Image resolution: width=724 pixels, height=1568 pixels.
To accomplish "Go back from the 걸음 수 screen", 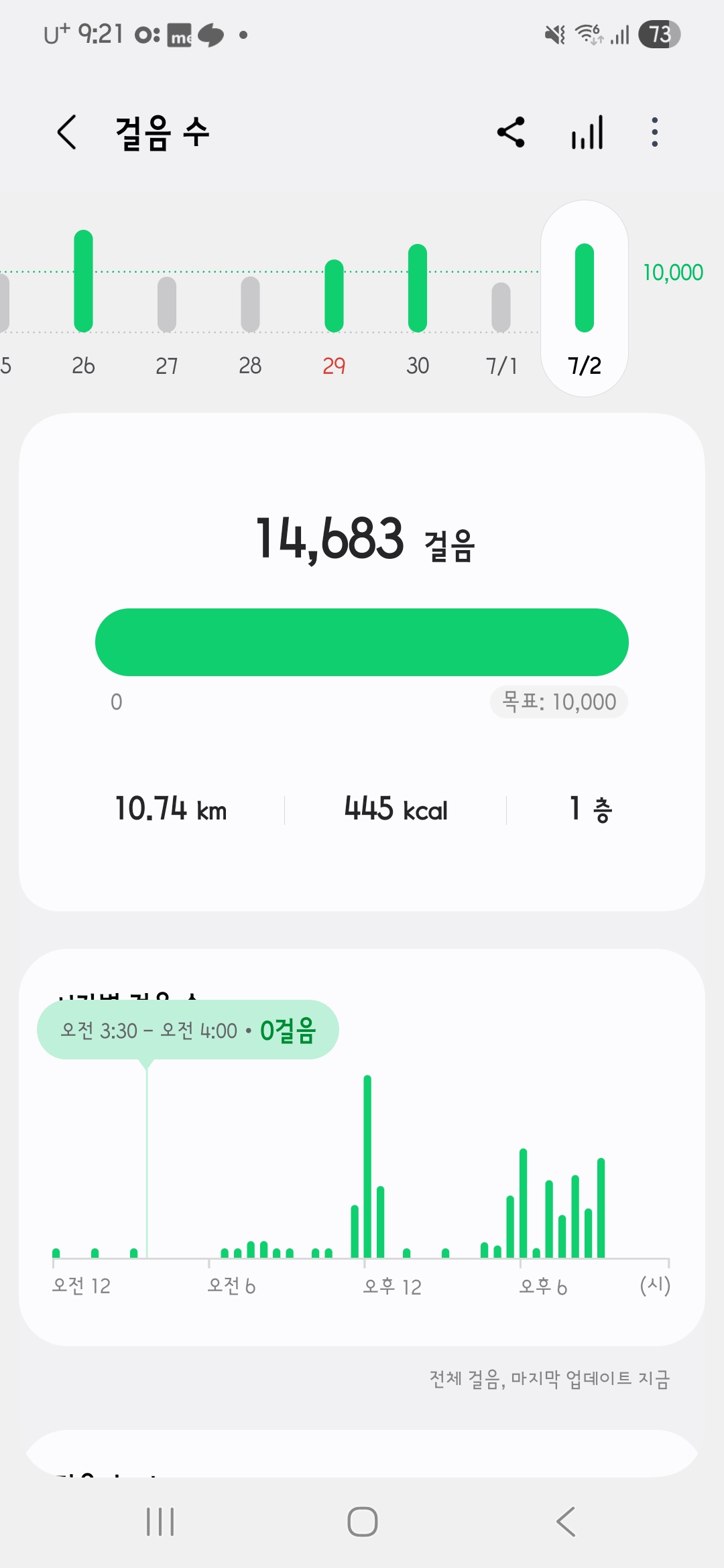I will pos(67,132).
